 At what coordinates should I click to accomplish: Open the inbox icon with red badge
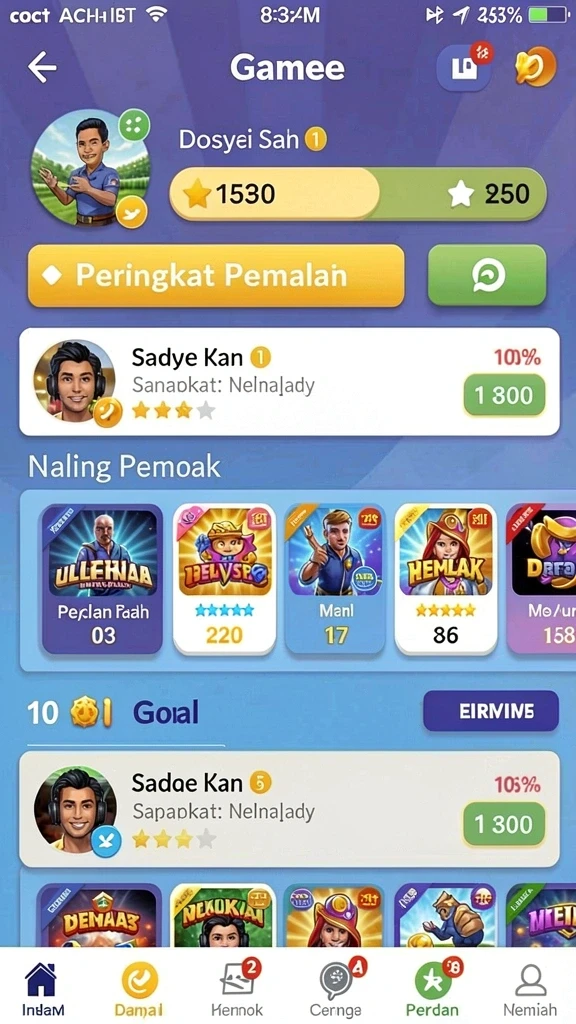pos(465,67)
